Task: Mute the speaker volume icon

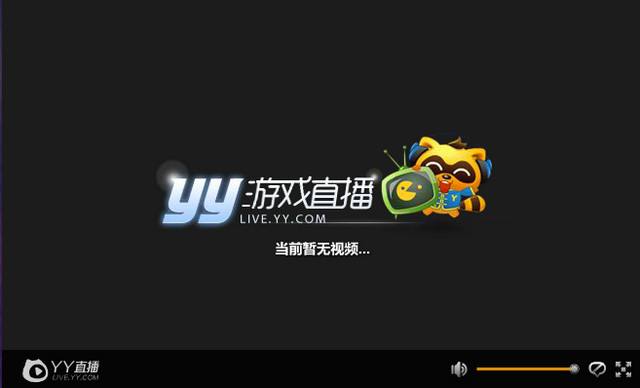Action: 459,369
